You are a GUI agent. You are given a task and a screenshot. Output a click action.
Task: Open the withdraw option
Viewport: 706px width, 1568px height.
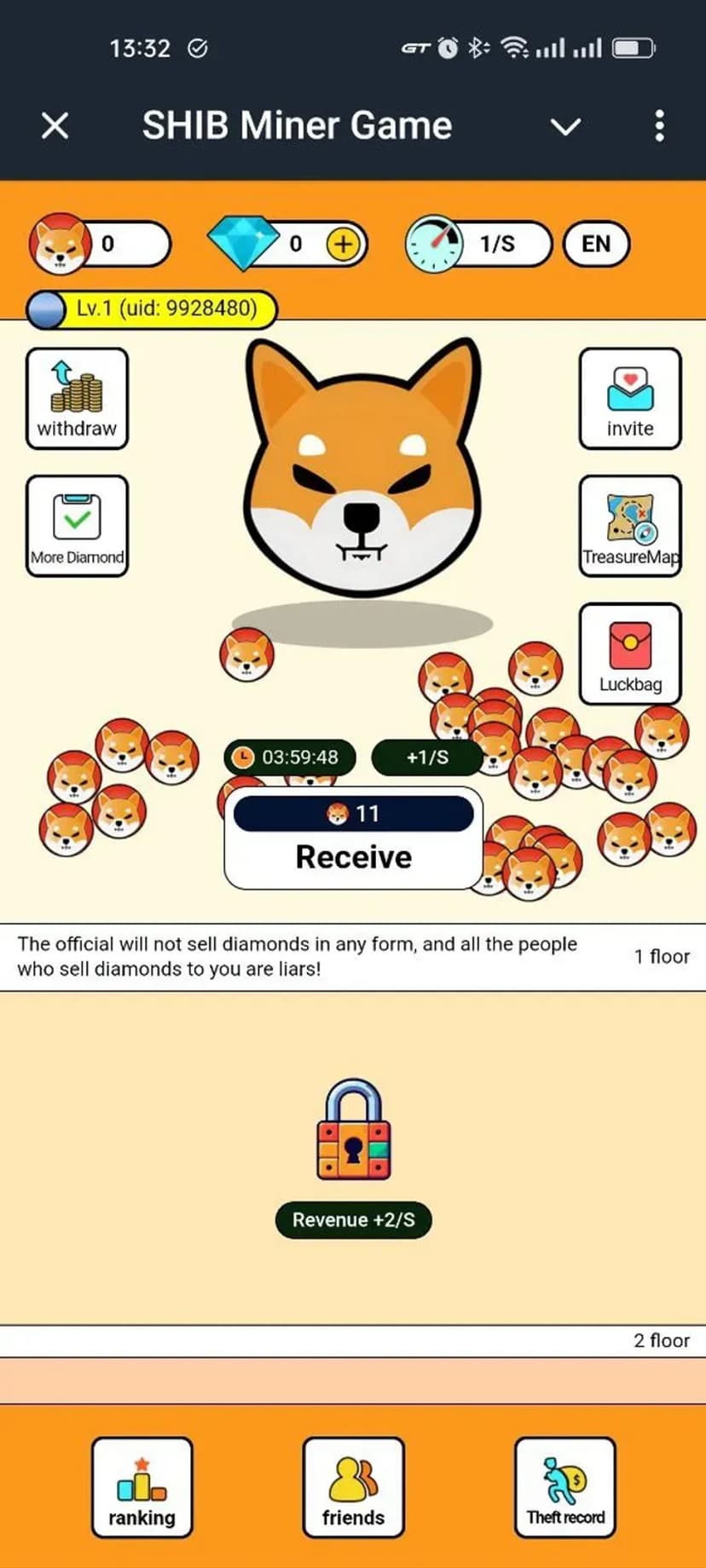[x=77, y=398]
